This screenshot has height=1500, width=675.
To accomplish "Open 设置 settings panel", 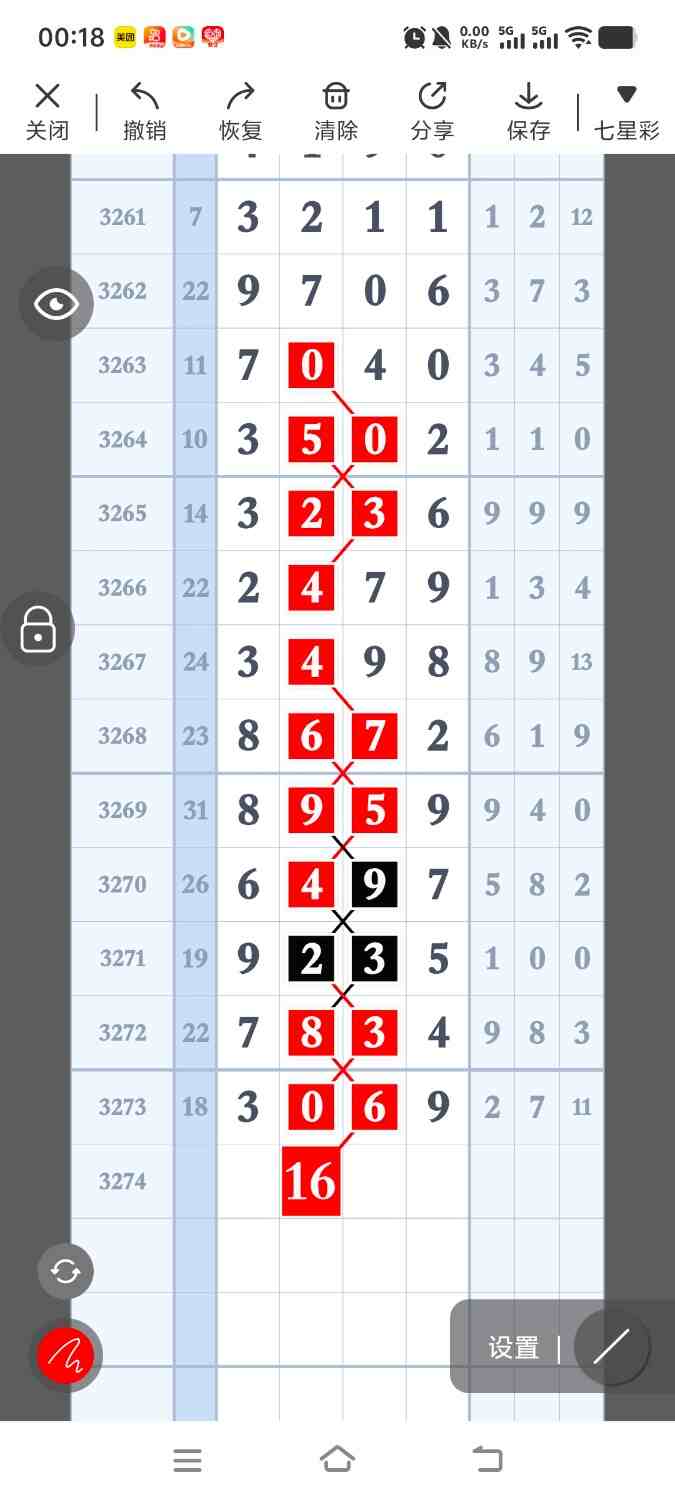I will (513, 1348).
